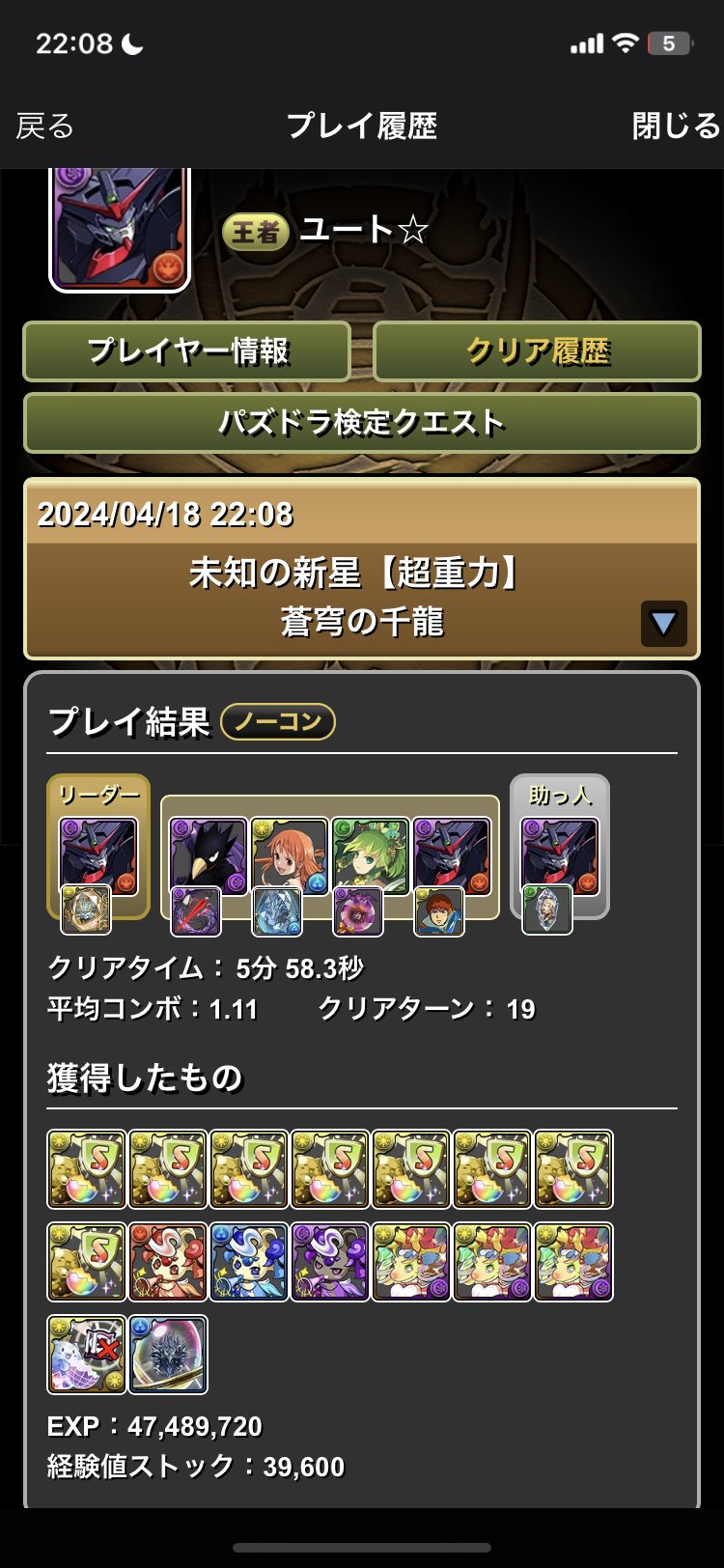Close the play history with 閉じる
Screen dimensions: 724x1568
click(676, 126)
